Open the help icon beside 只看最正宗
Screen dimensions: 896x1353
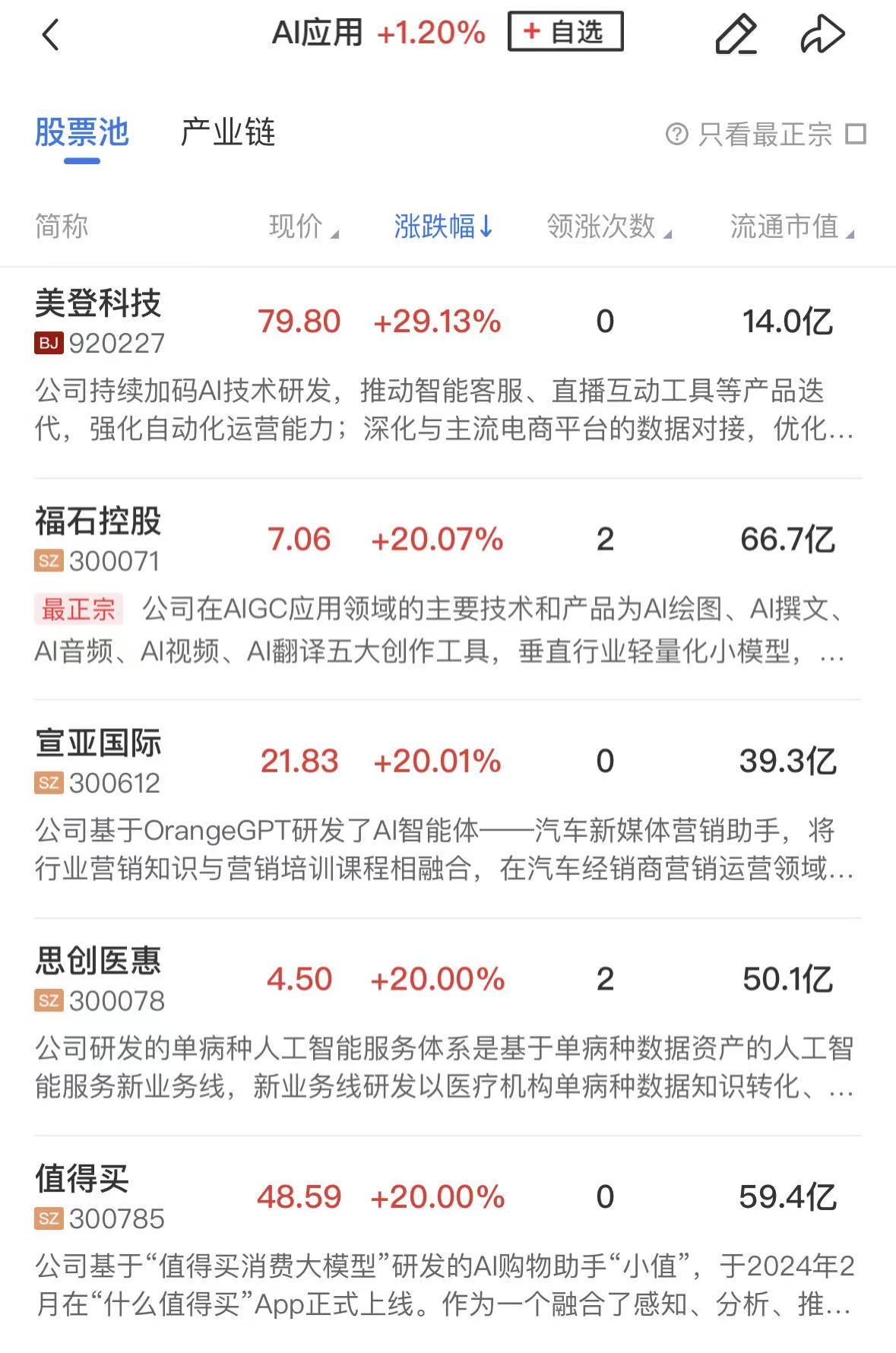[676, 135]
